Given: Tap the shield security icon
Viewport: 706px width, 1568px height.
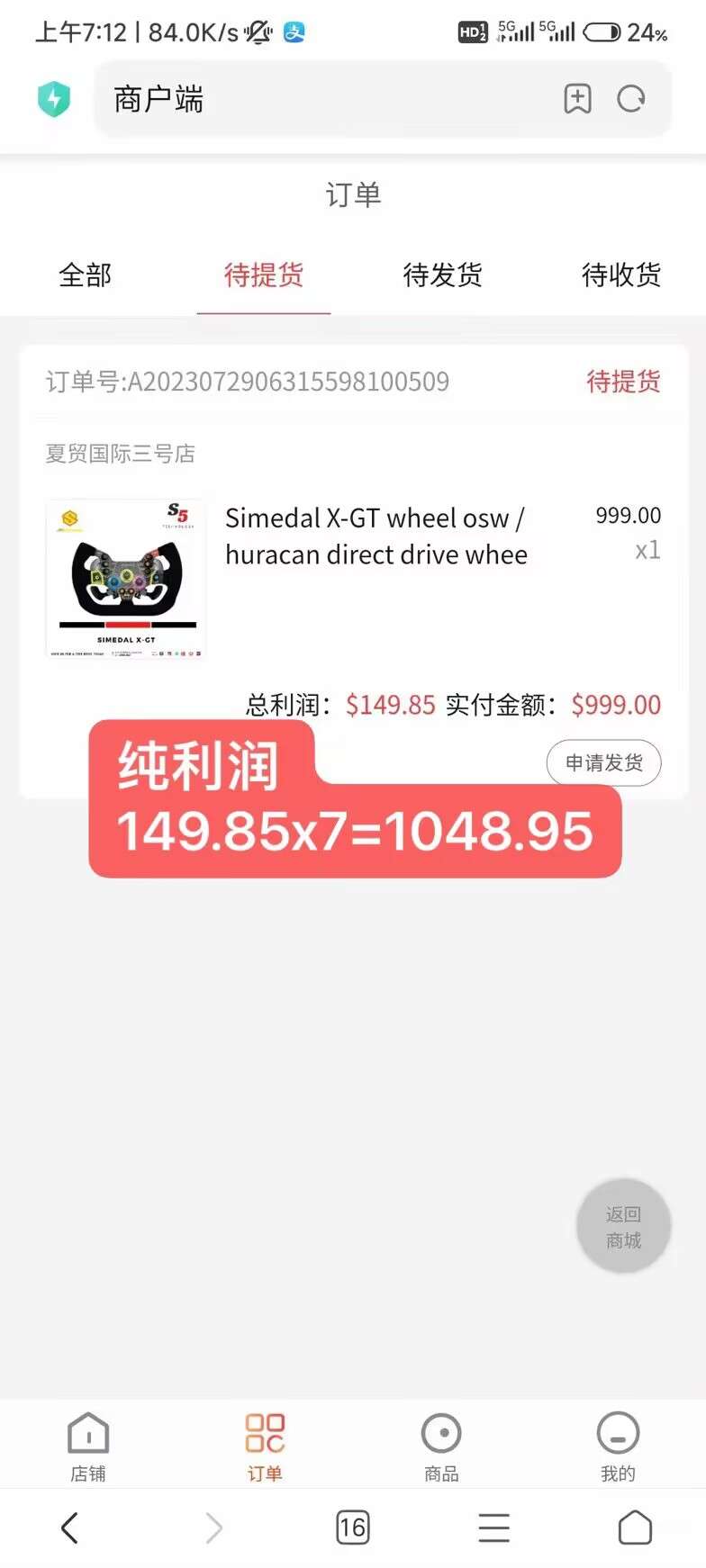Looking at the screenshot, I should (54, 99).
